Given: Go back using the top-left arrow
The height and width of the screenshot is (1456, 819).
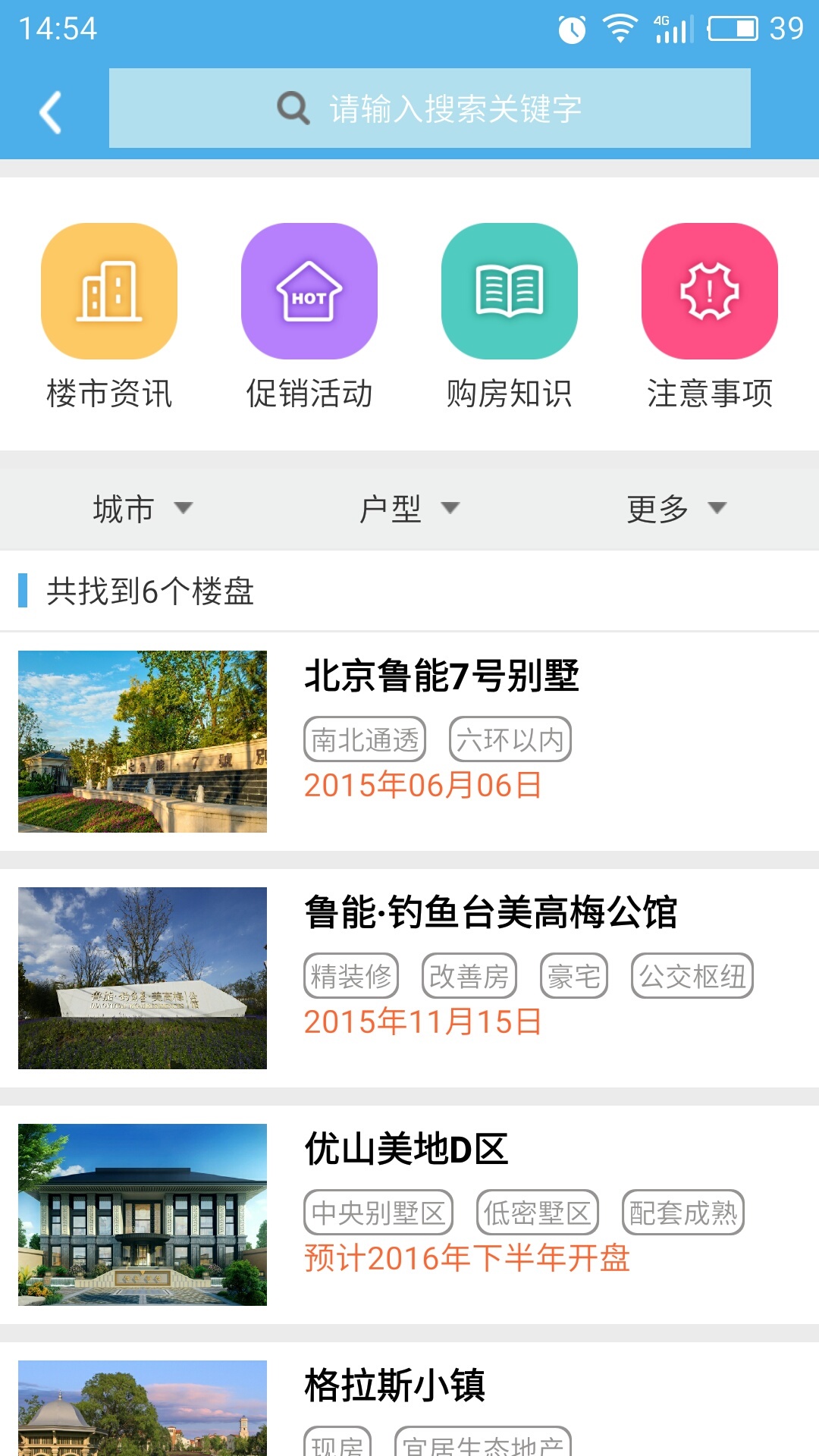Looking at the screenshot, I should (x=51, y=112).
